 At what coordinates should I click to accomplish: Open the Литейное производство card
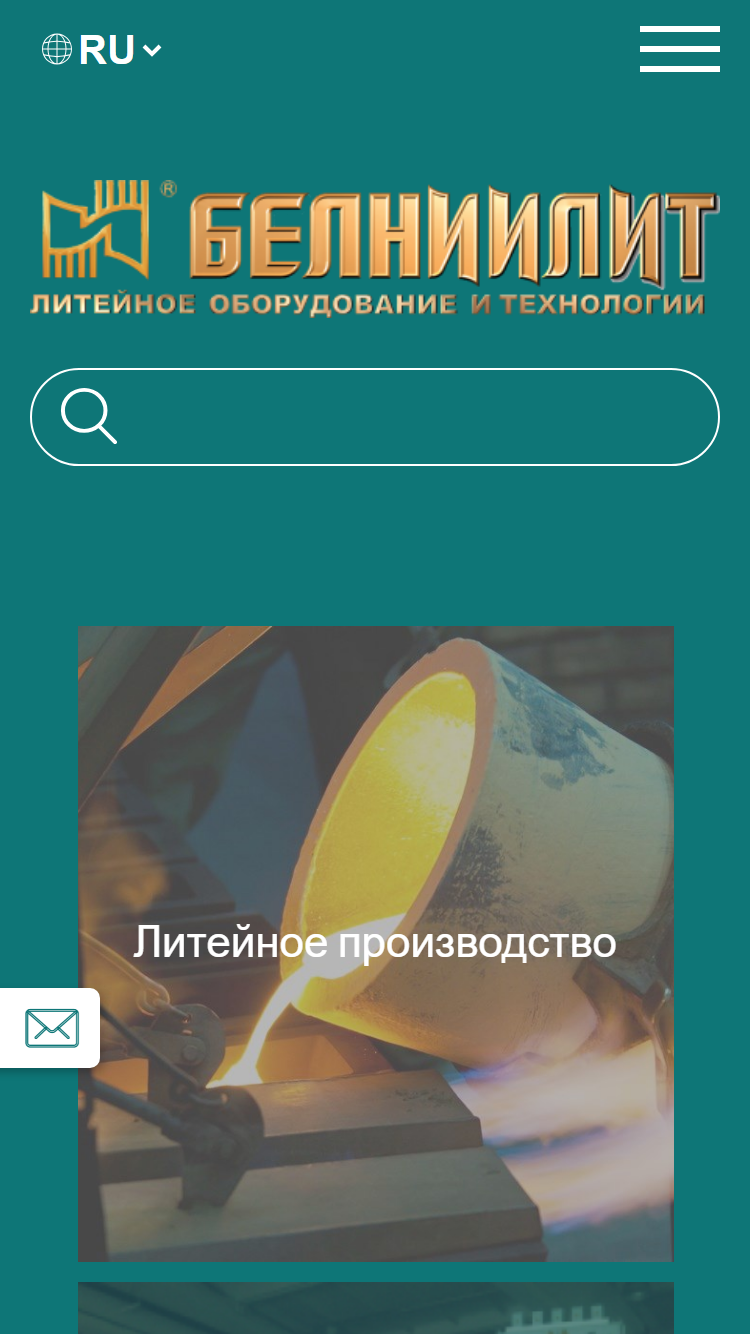(376, 943)
